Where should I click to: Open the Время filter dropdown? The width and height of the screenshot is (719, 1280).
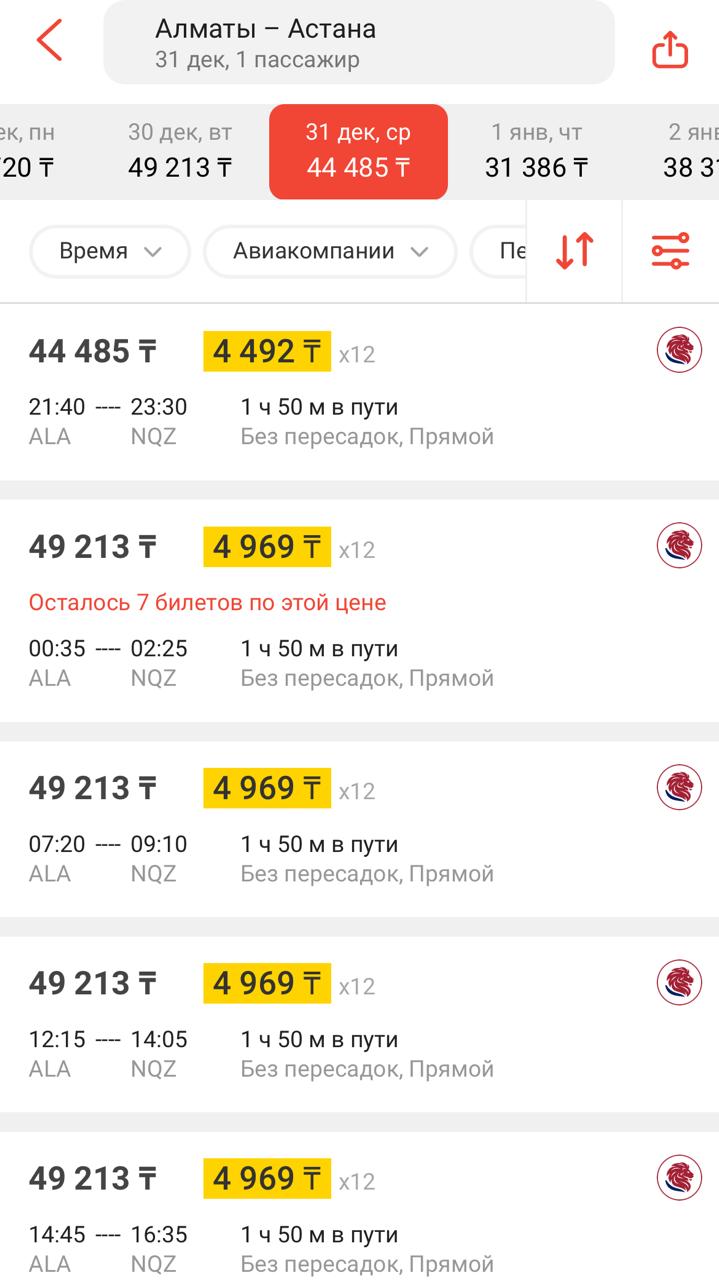coord(110,251)
